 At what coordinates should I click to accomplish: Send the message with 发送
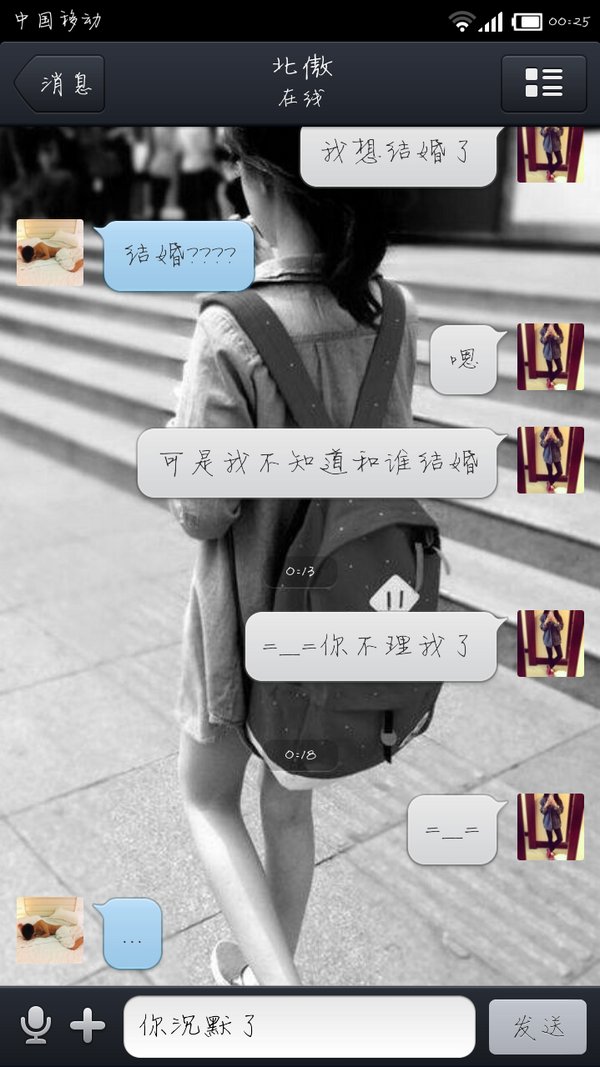(537, 1026)
